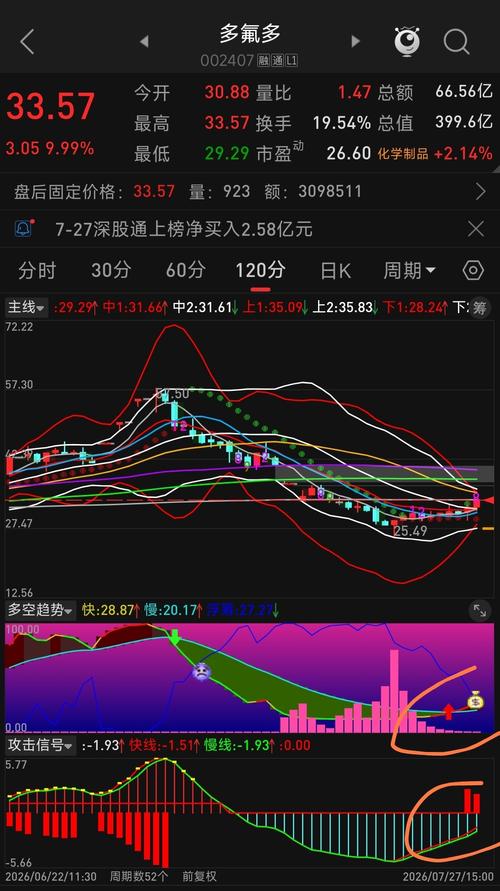Go back using the top-left arrow
This screenshot has width=500, height=891.
[27, 41]
